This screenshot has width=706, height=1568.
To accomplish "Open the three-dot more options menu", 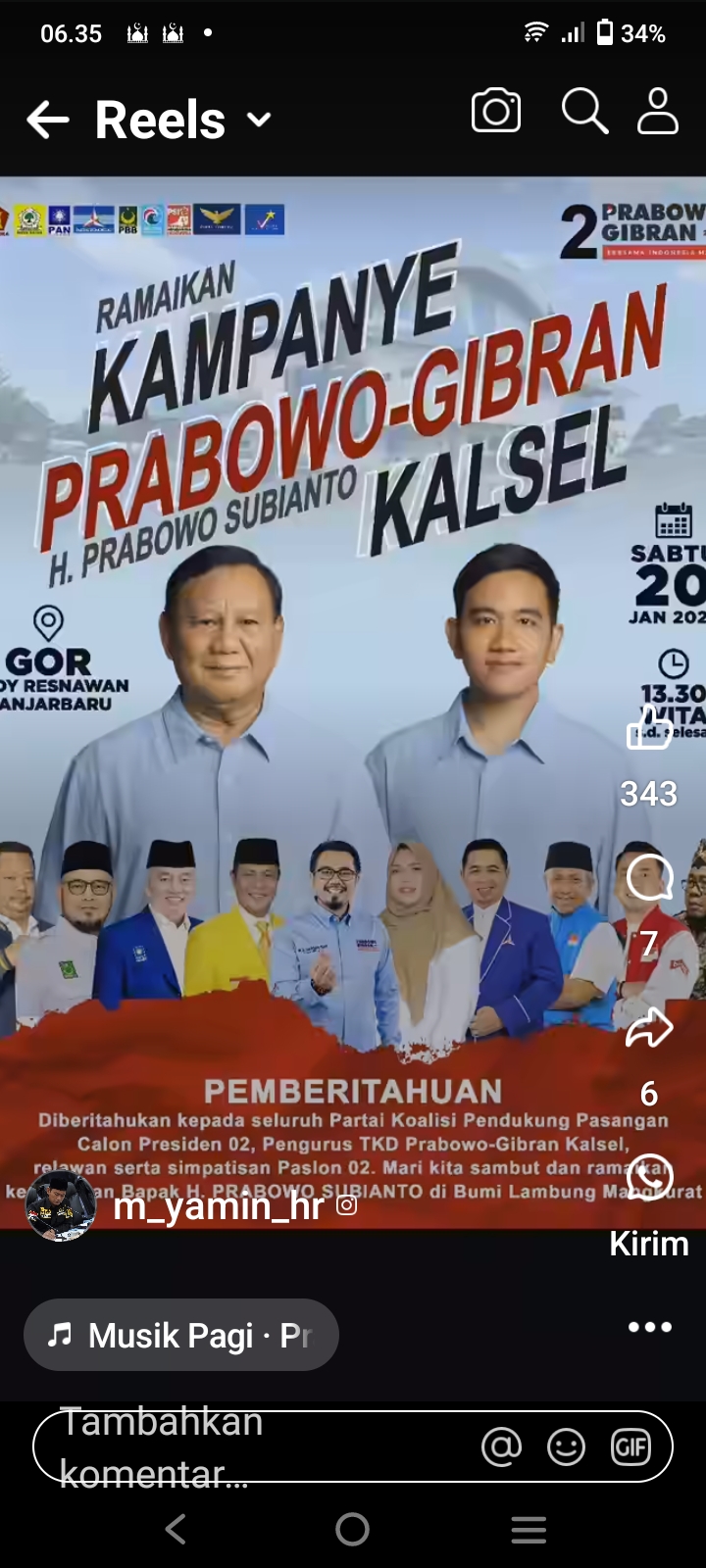I will (x=649, y=1327).
